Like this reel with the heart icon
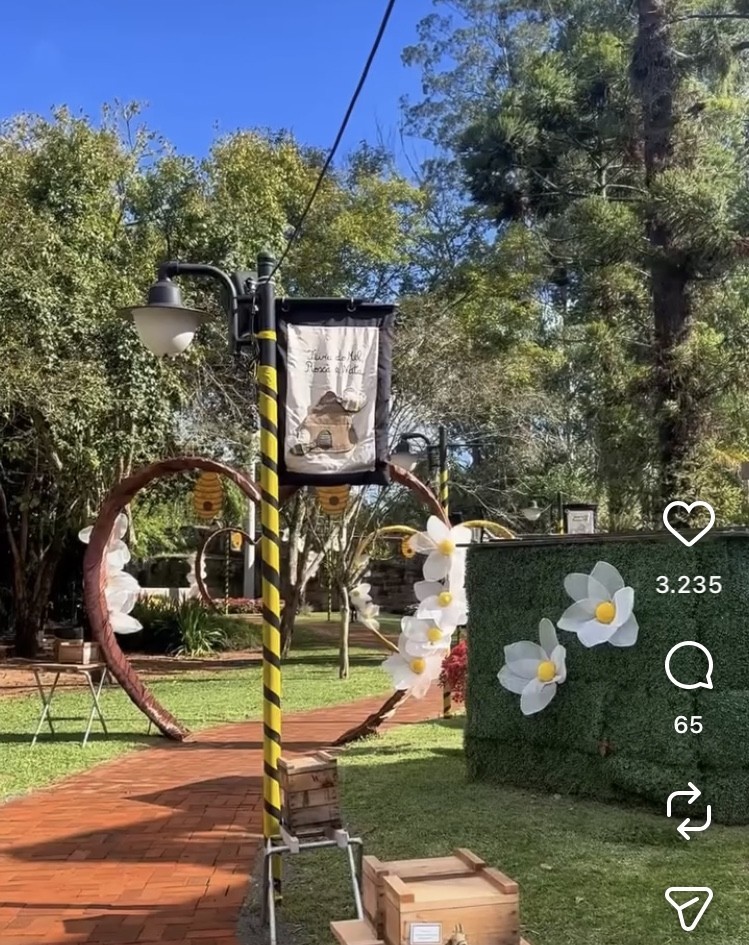The image size is (749, 945). 688,523
